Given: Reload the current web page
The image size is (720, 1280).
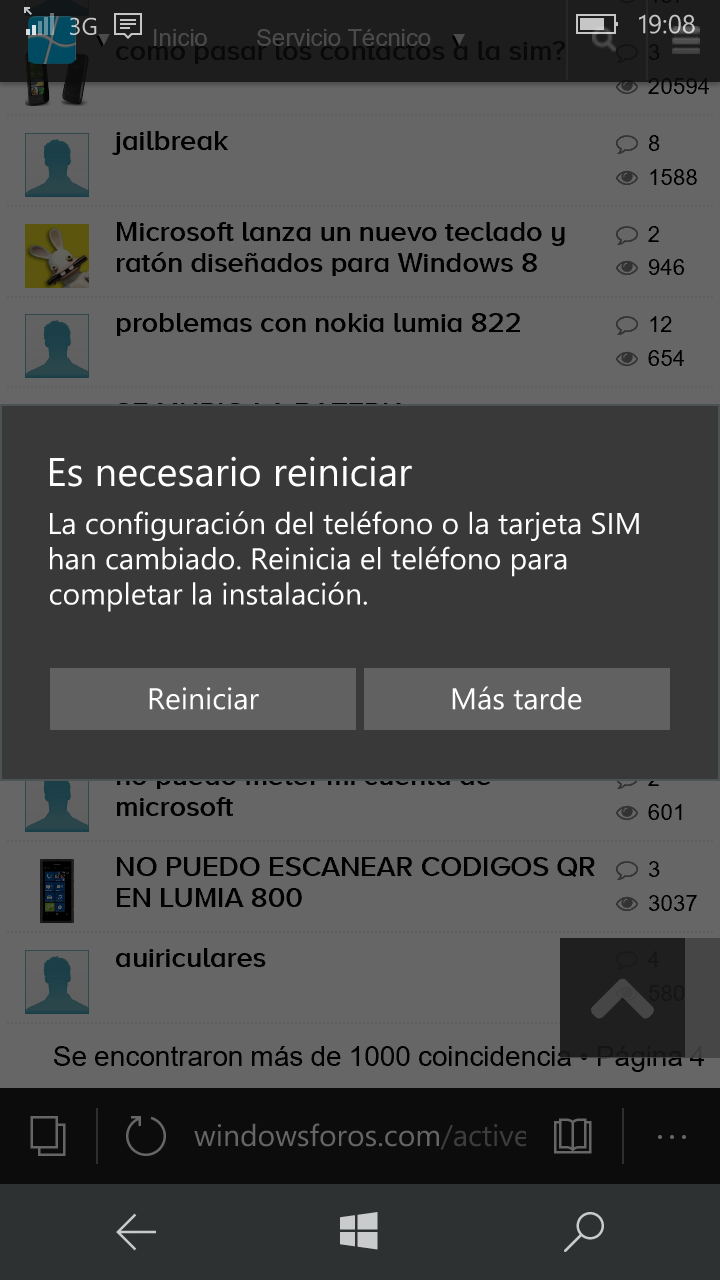Looking at the screenshot, I should tap(145, 1136).
